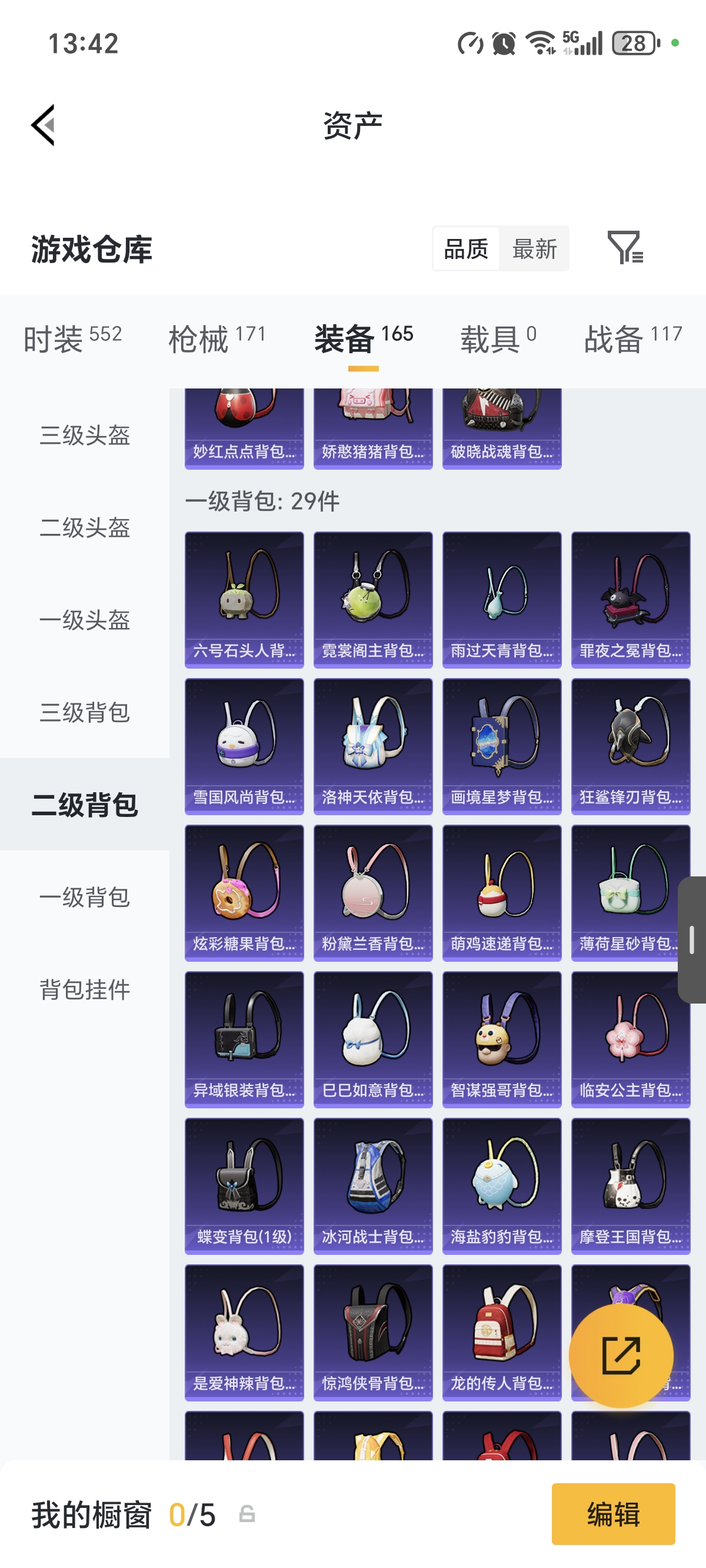Screen dimensions: 706x1568
Task: Open the 蝶变背包(1级) item
Action: point(244,1187)
